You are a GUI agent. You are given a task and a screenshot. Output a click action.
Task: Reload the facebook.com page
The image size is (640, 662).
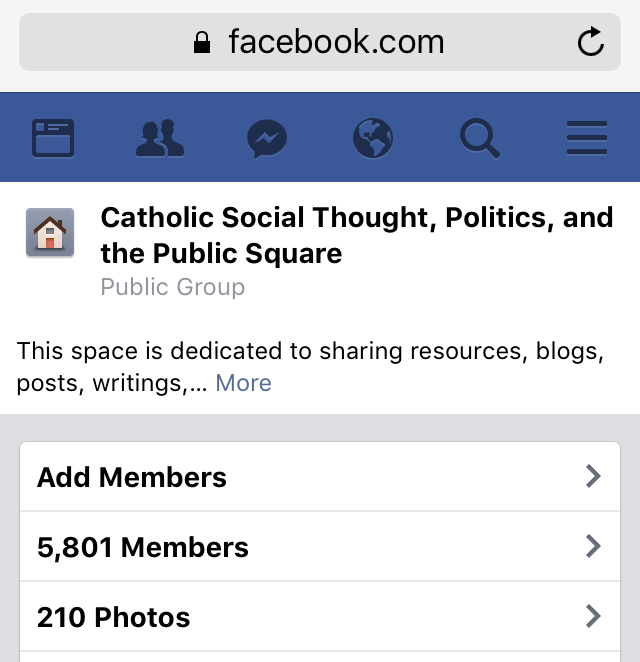(591, 42)
